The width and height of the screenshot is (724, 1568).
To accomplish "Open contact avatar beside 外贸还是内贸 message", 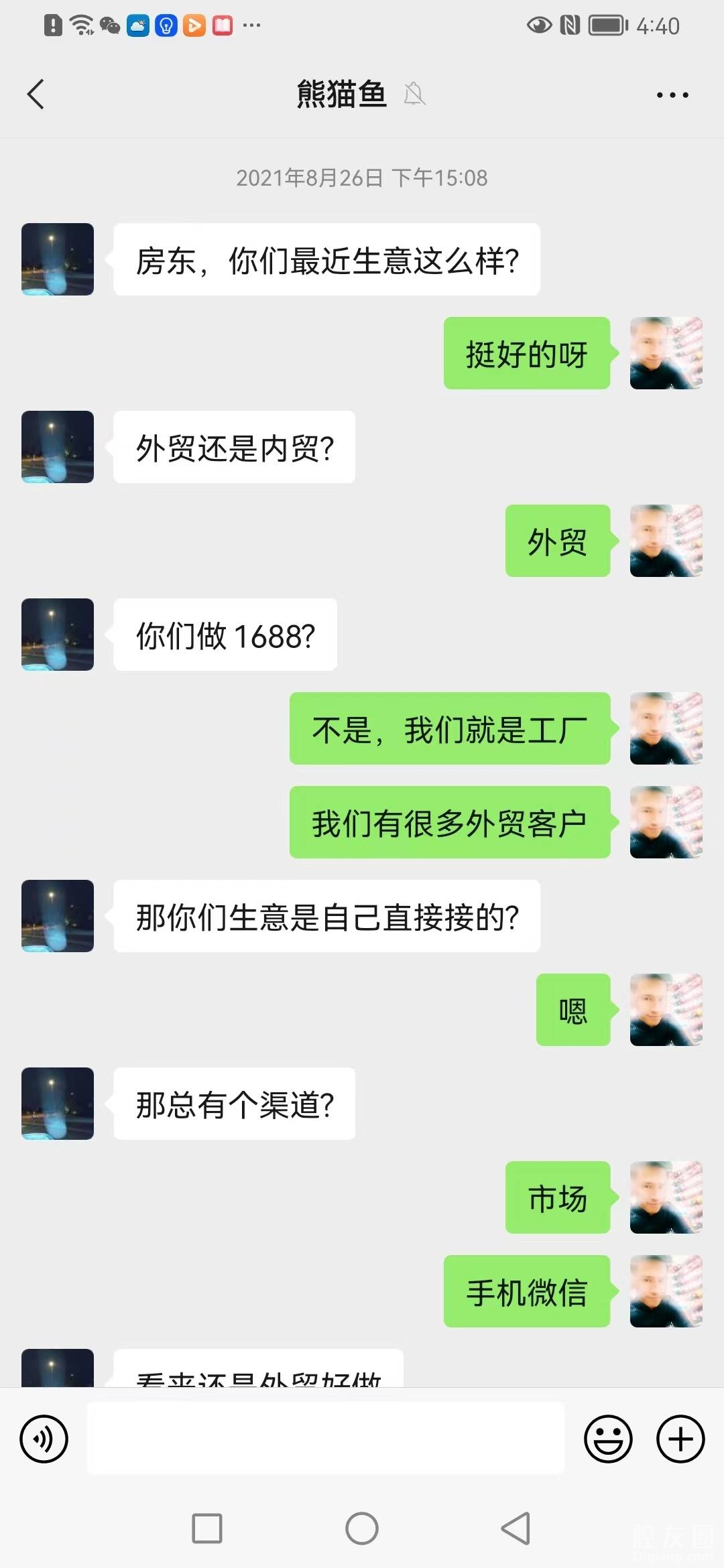I will coord(58,447).
